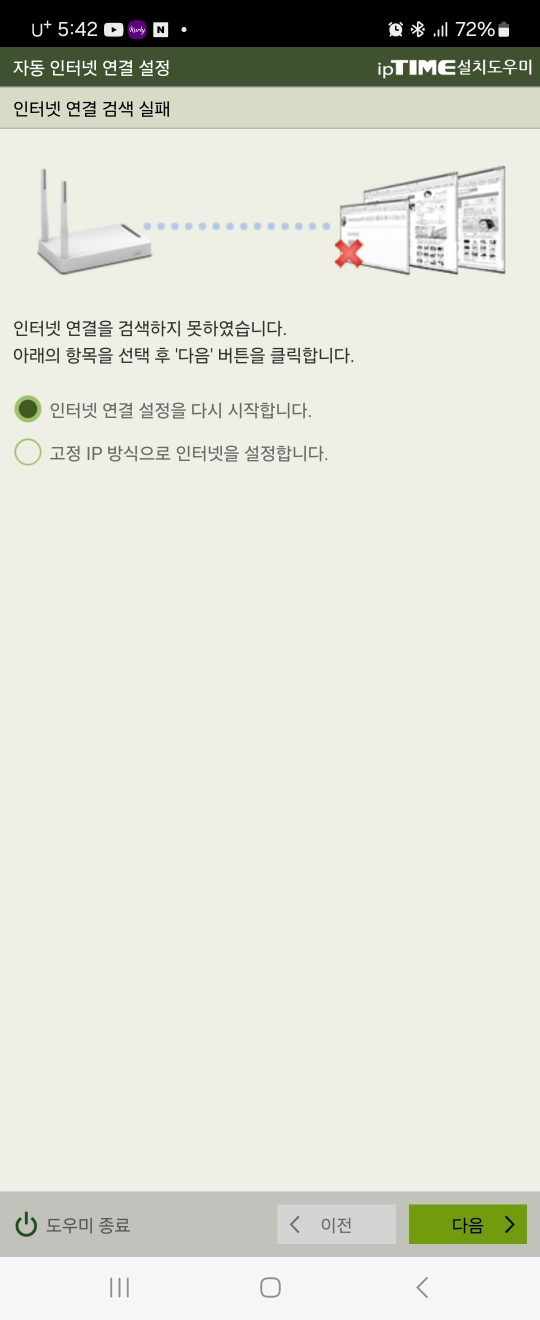Tap the 다음 button to proceed
Screen dimensions: 540x1320
click(x=468, y=1224)
